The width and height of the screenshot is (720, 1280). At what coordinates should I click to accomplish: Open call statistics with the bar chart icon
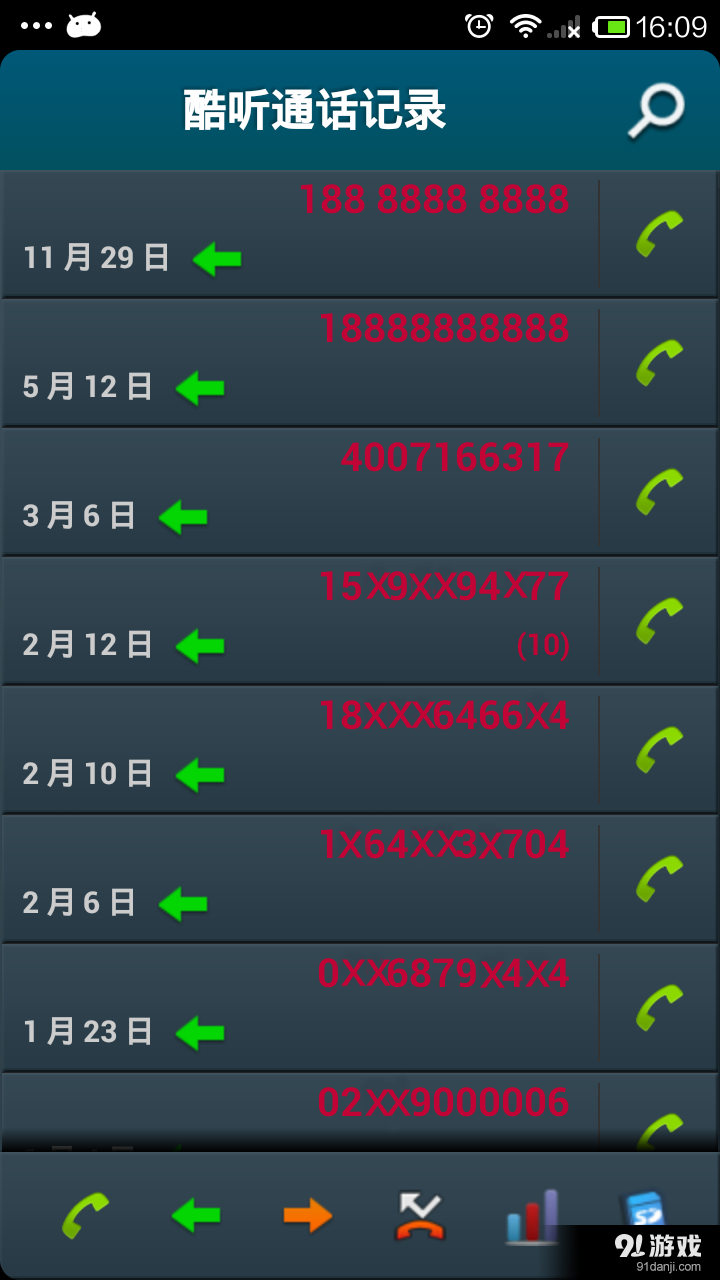coord(531,1212)
